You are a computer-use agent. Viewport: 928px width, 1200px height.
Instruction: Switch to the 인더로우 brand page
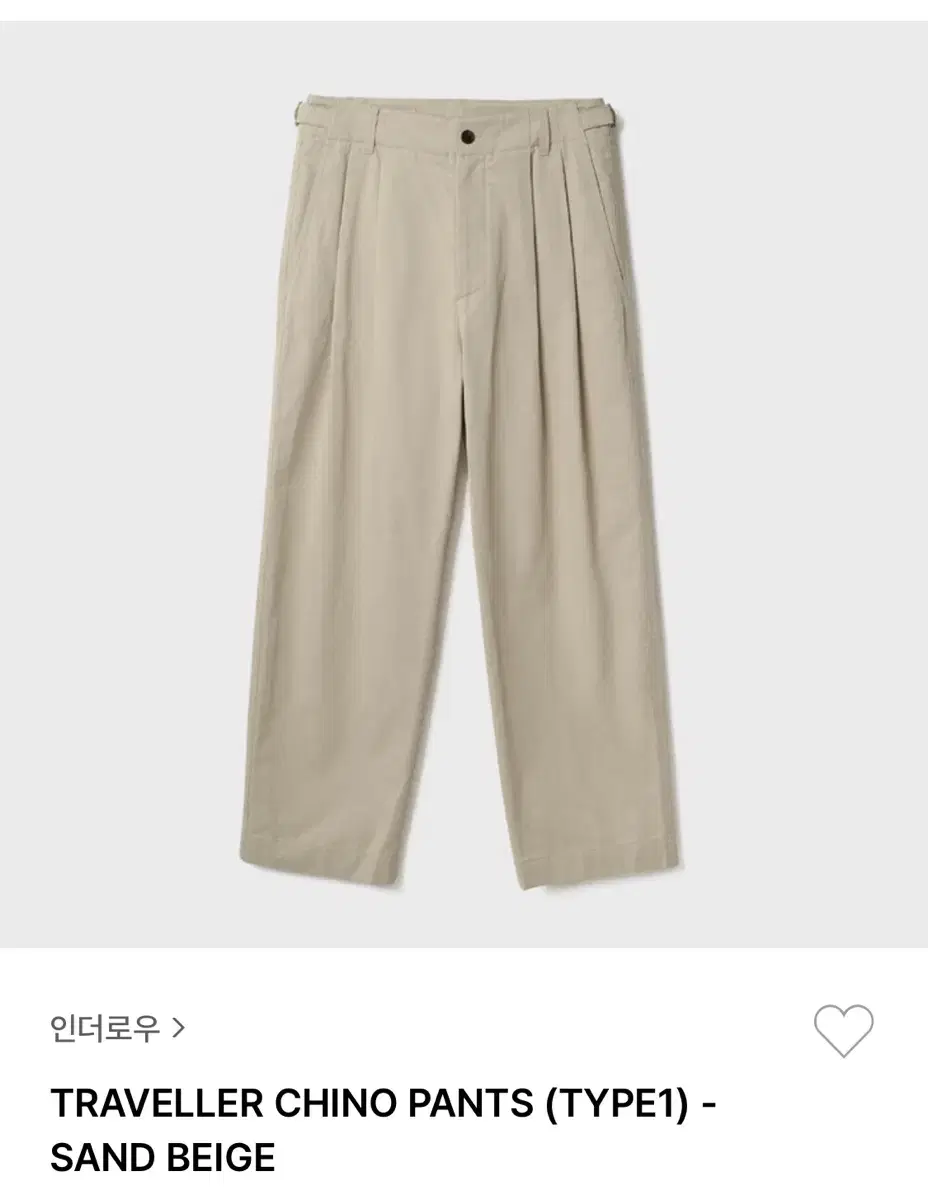pyautogui.click(x=105, y=1026)
